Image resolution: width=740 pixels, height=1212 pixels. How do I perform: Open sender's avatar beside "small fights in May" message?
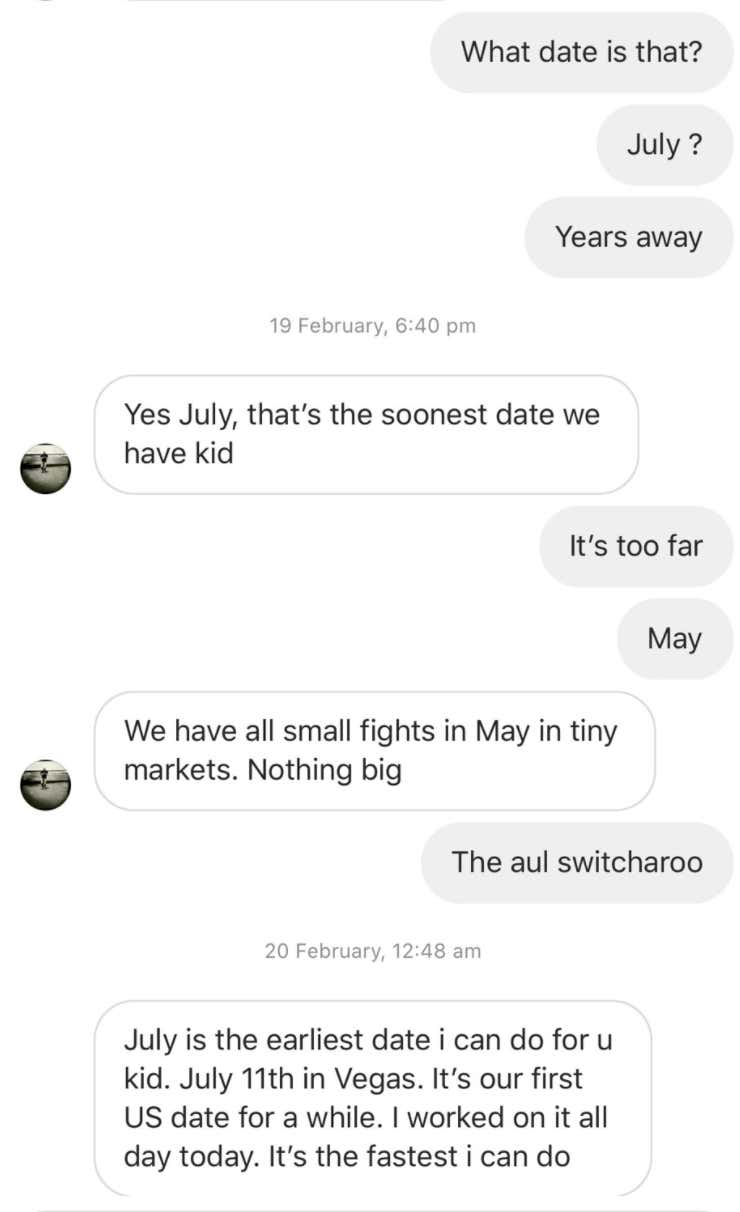tap(46, 784)
